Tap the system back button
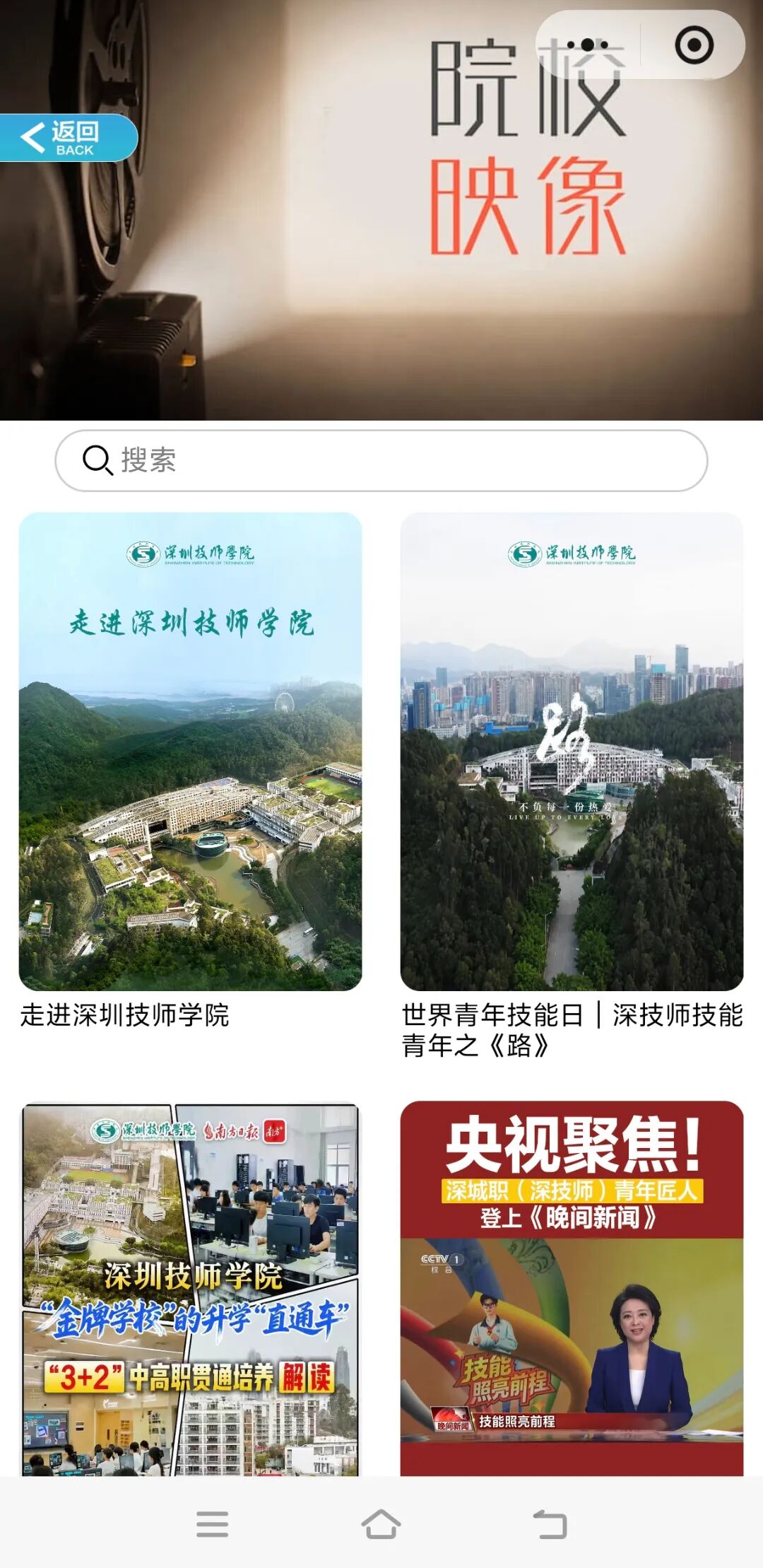This screenshot has height=1568, width=763. tap(550, 1524)
